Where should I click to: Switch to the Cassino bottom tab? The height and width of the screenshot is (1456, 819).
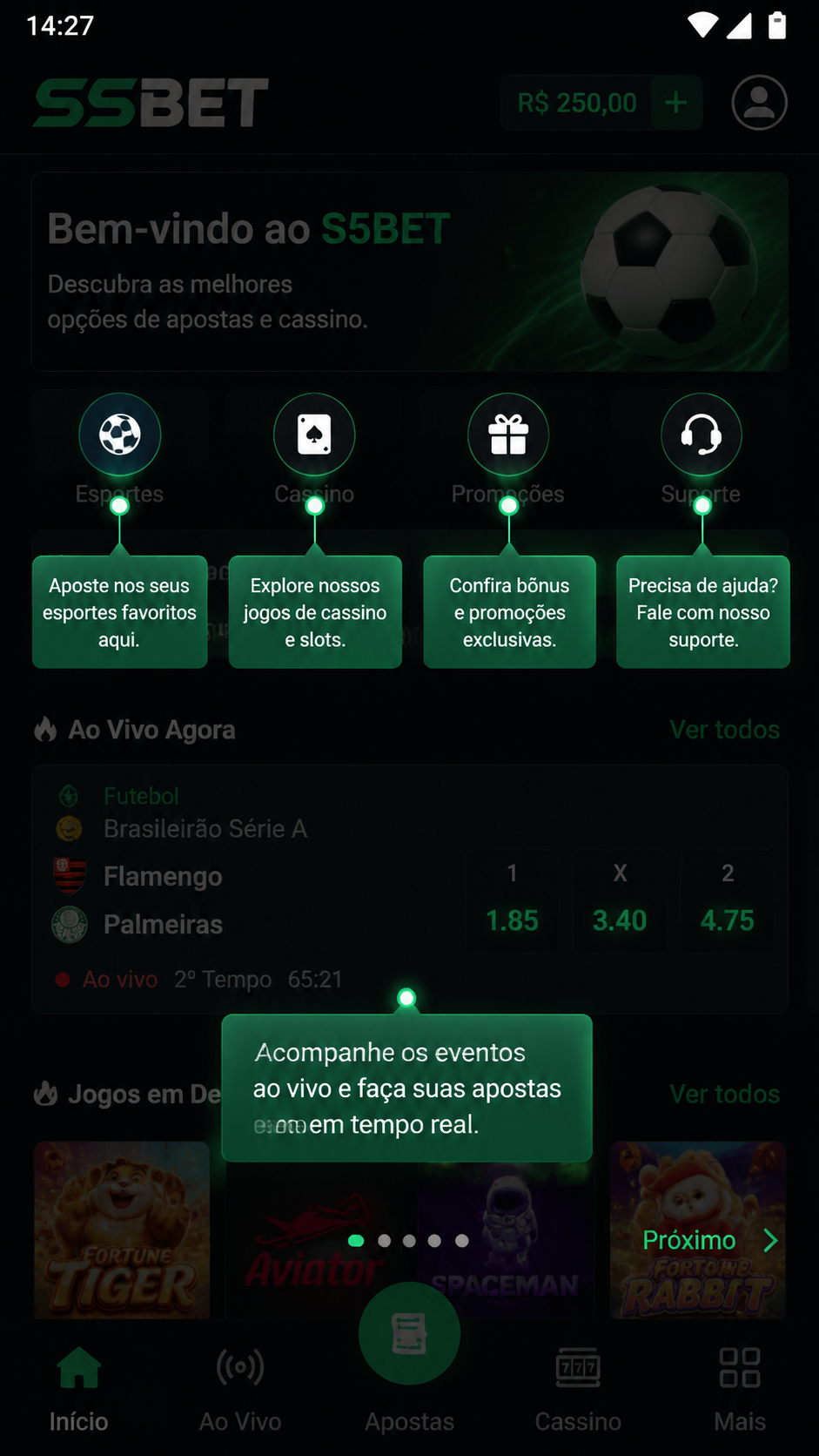(x=578, y=1390)
